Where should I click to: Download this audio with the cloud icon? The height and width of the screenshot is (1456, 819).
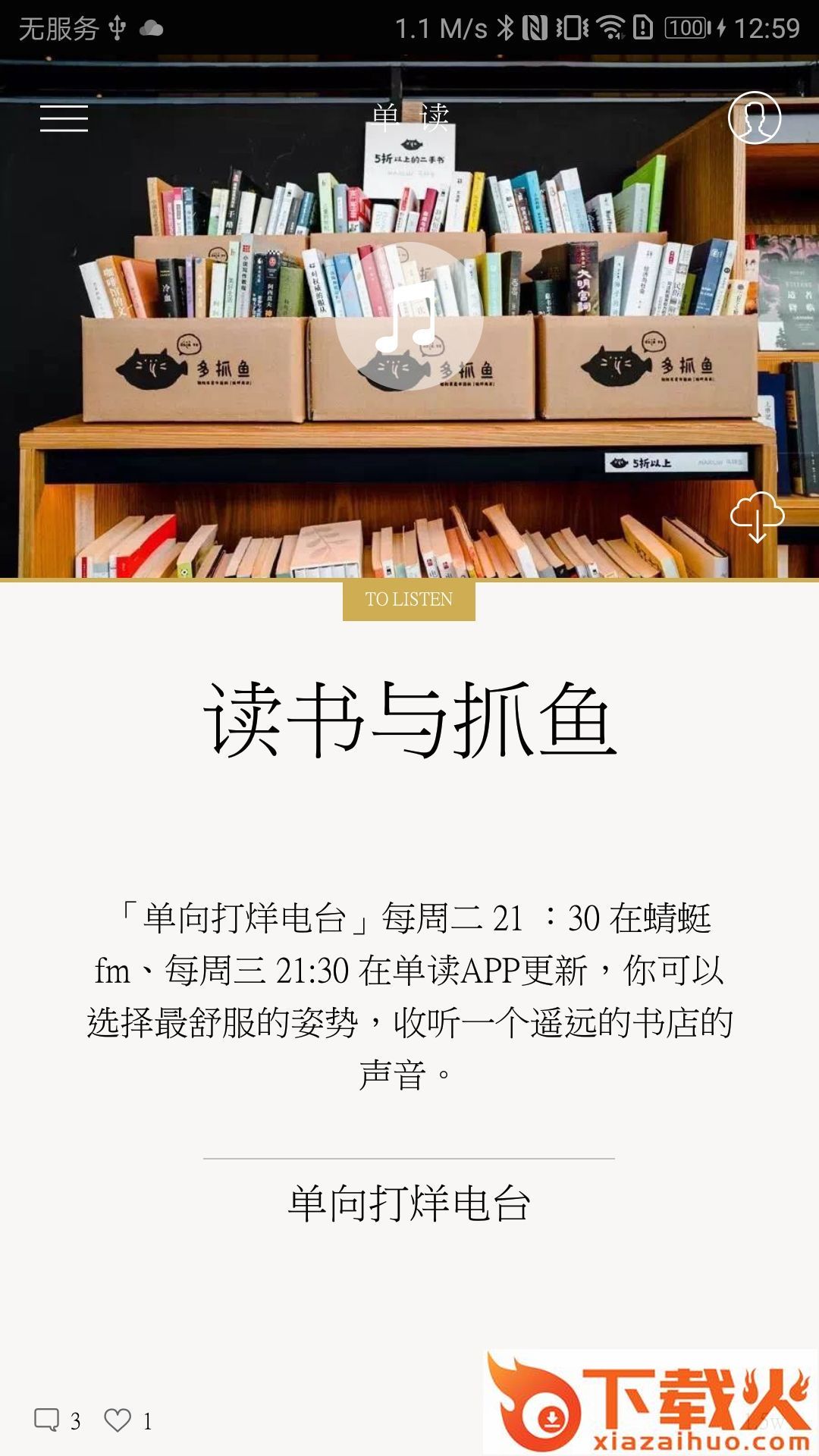pyautogui.click(x=757, y=516)
